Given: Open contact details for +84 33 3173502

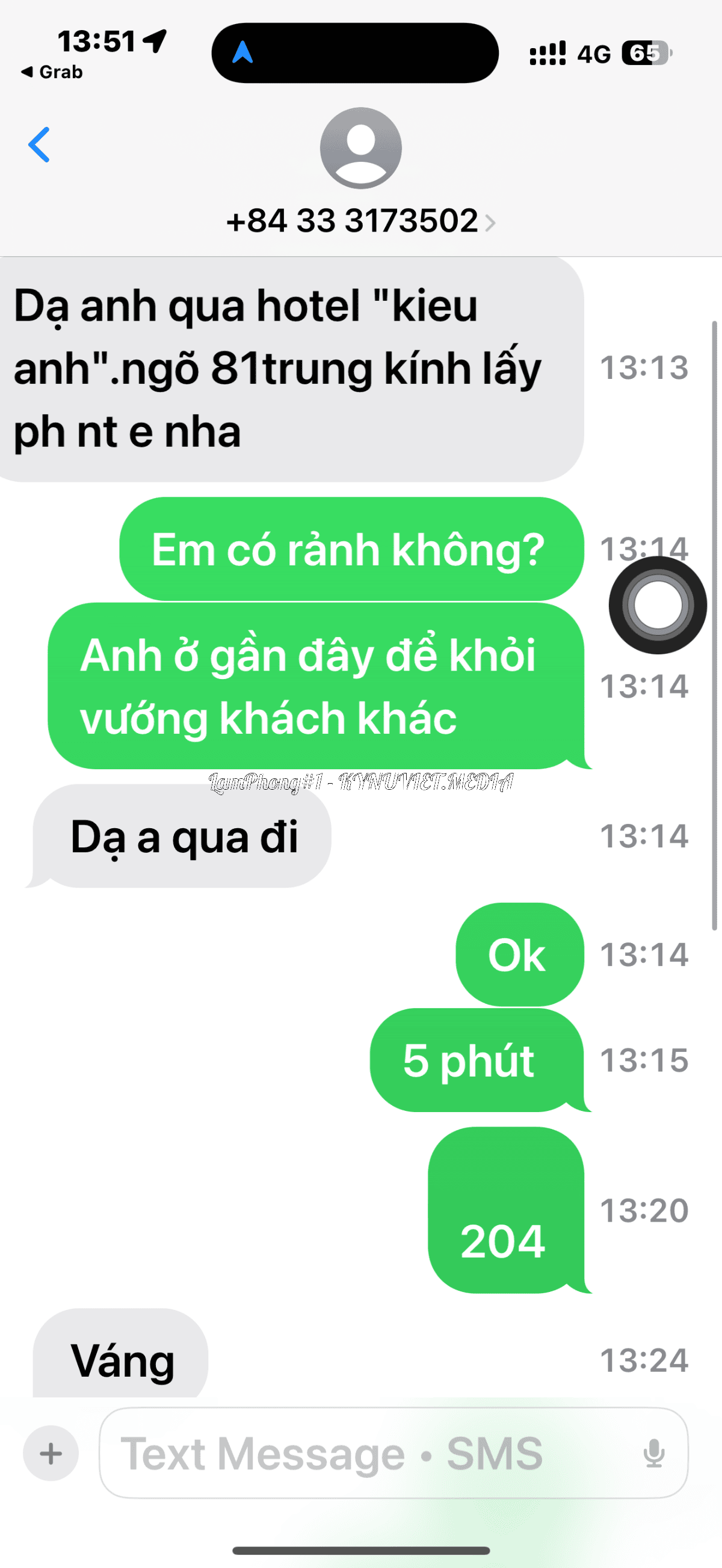Looking at the screenshot, I should (x=360, y=220).
